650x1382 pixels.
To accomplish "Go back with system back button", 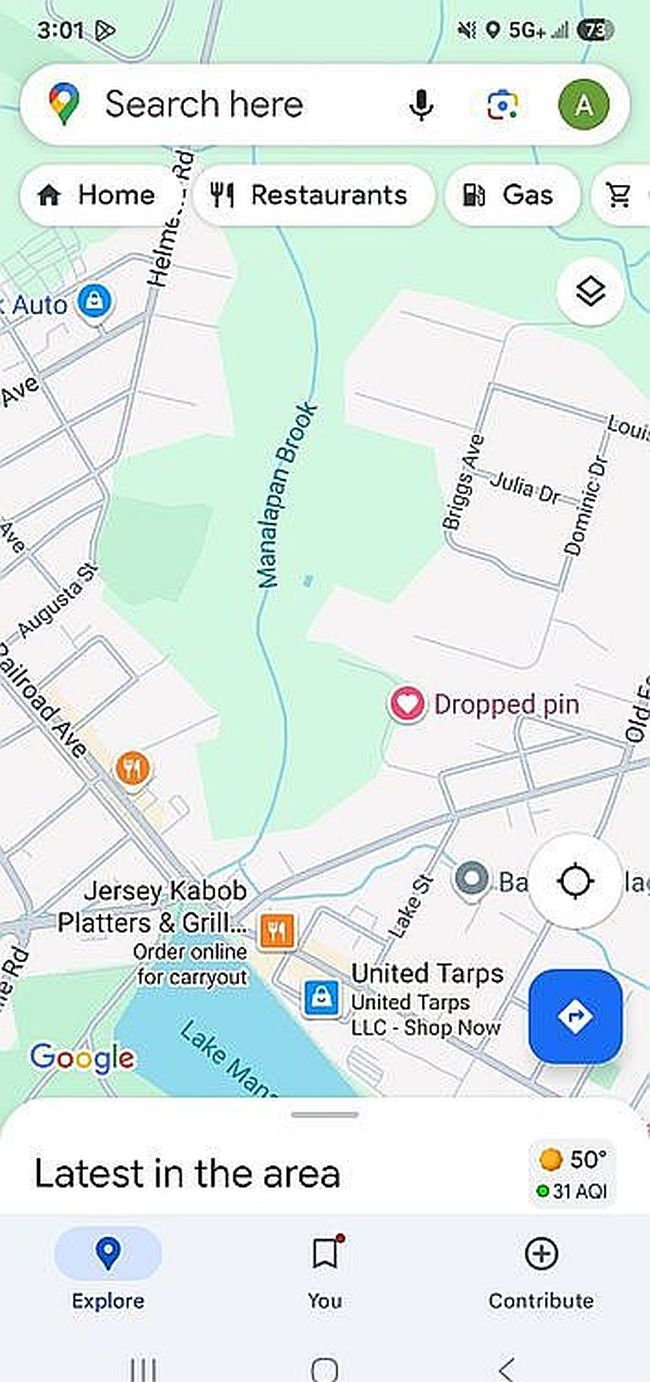I will pos(507,1367).
